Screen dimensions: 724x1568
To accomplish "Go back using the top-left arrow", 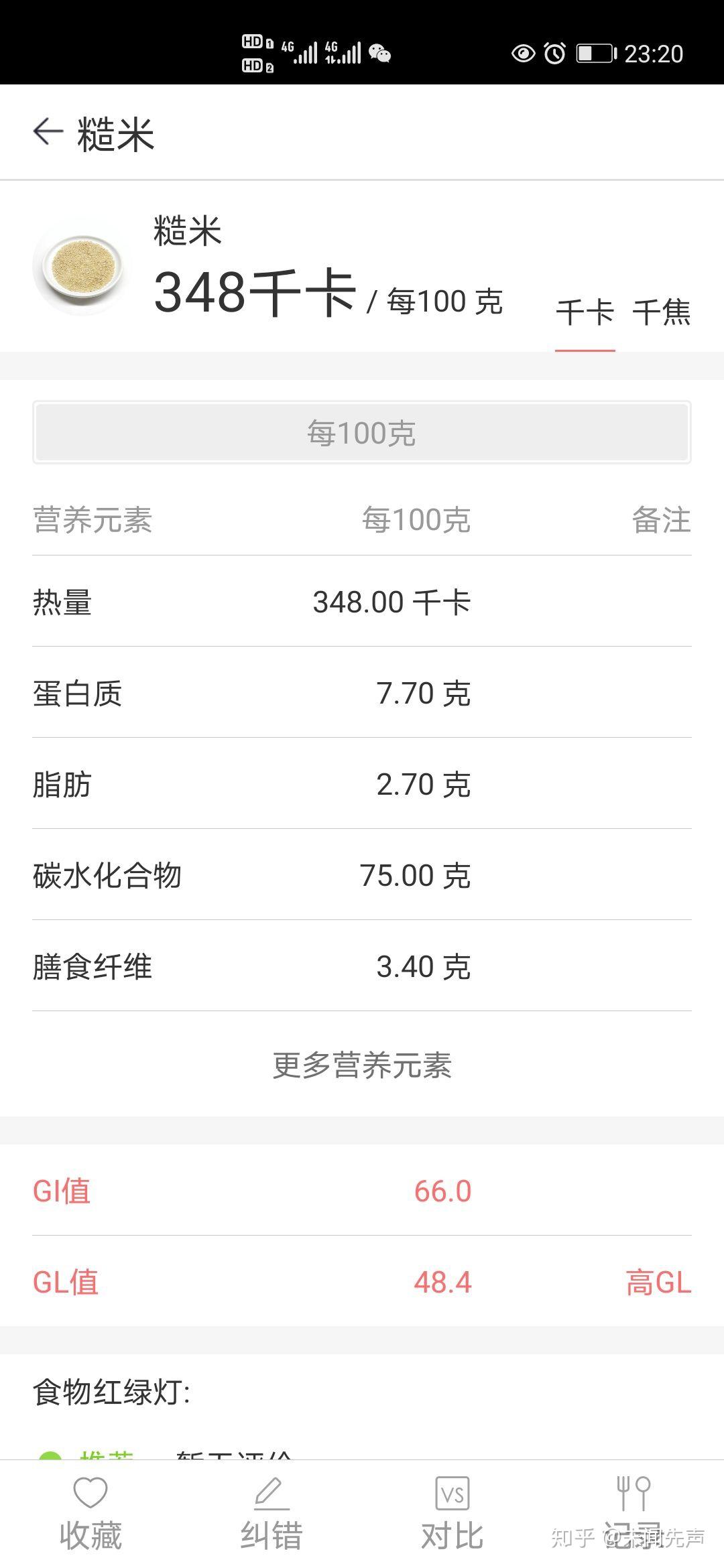I will (48, 132).
